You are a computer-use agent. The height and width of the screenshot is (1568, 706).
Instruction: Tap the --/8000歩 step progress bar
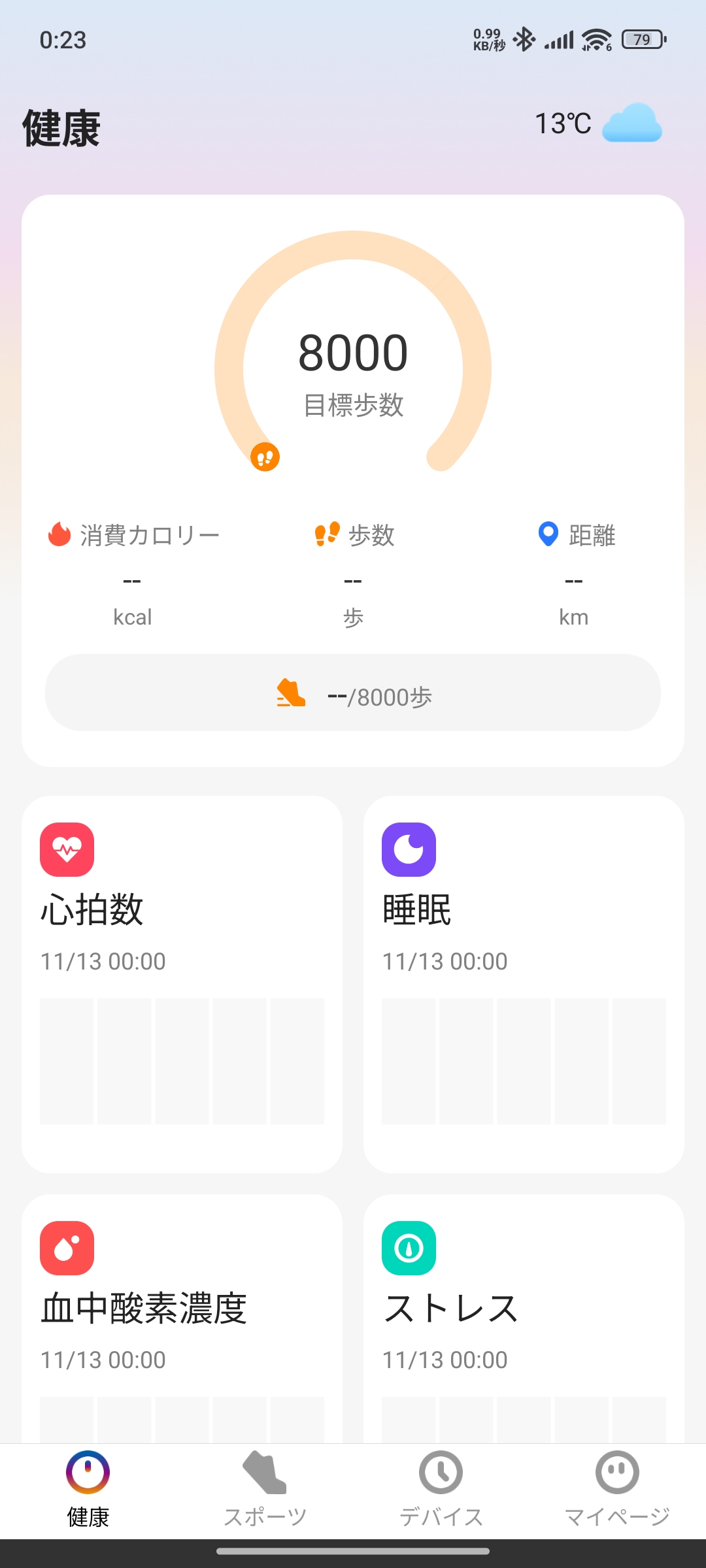pyautogui.click(x=353, y=693)
